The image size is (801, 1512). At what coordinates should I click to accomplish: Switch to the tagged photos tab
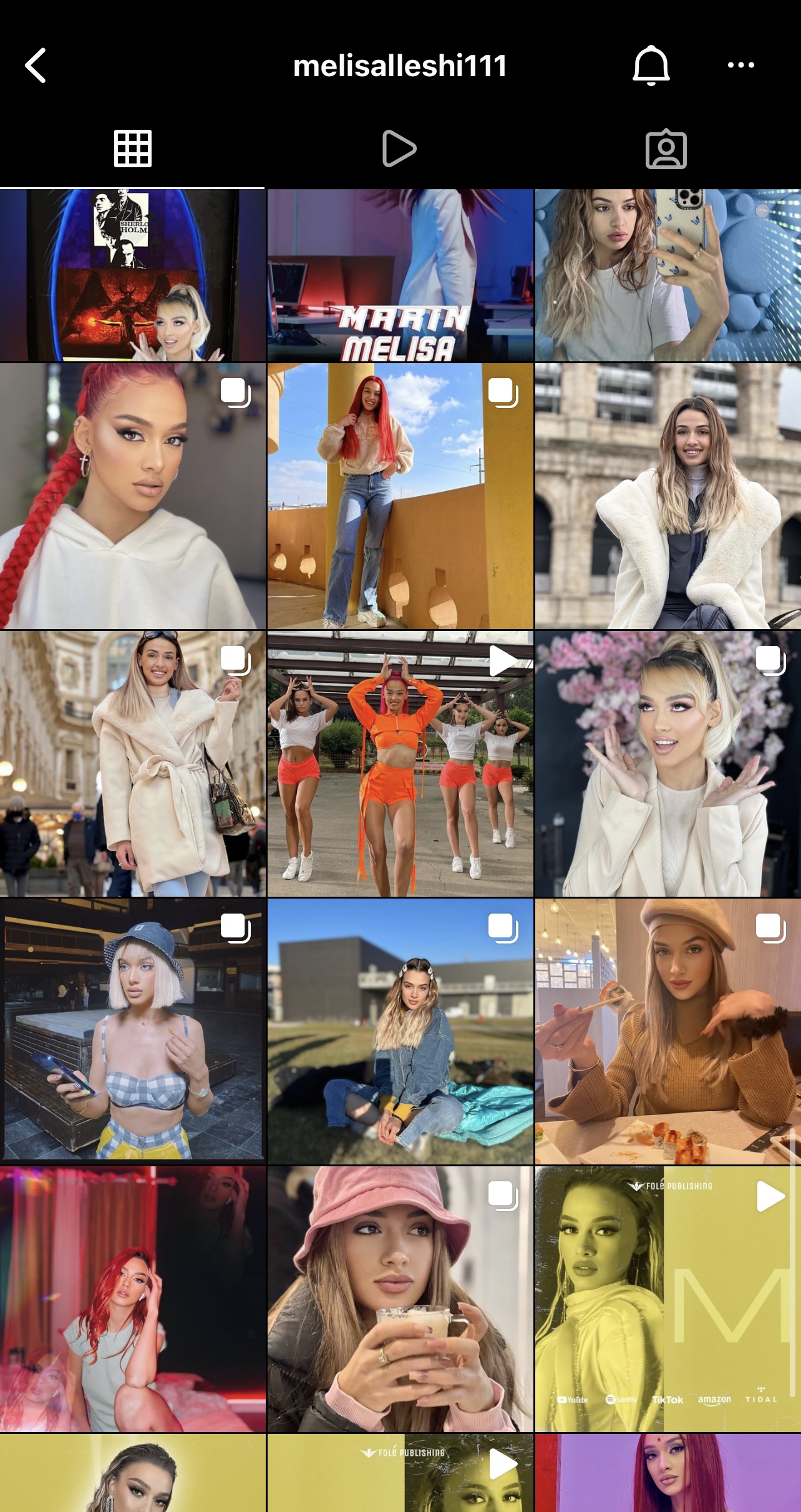pyautogui.click(x=666, y=150)
